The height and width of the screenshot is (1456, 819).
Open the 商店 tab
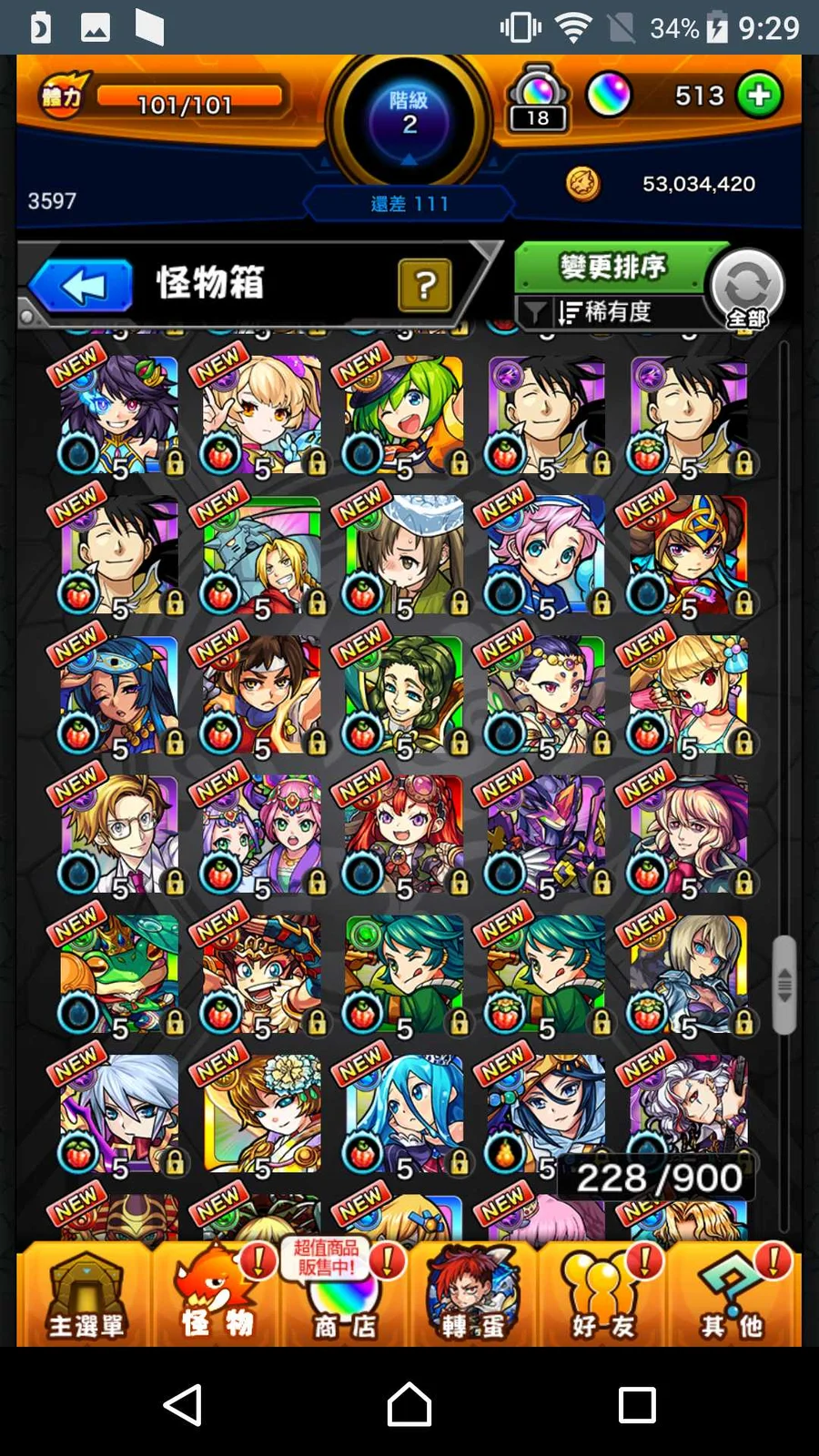[x=344, y=1296]
